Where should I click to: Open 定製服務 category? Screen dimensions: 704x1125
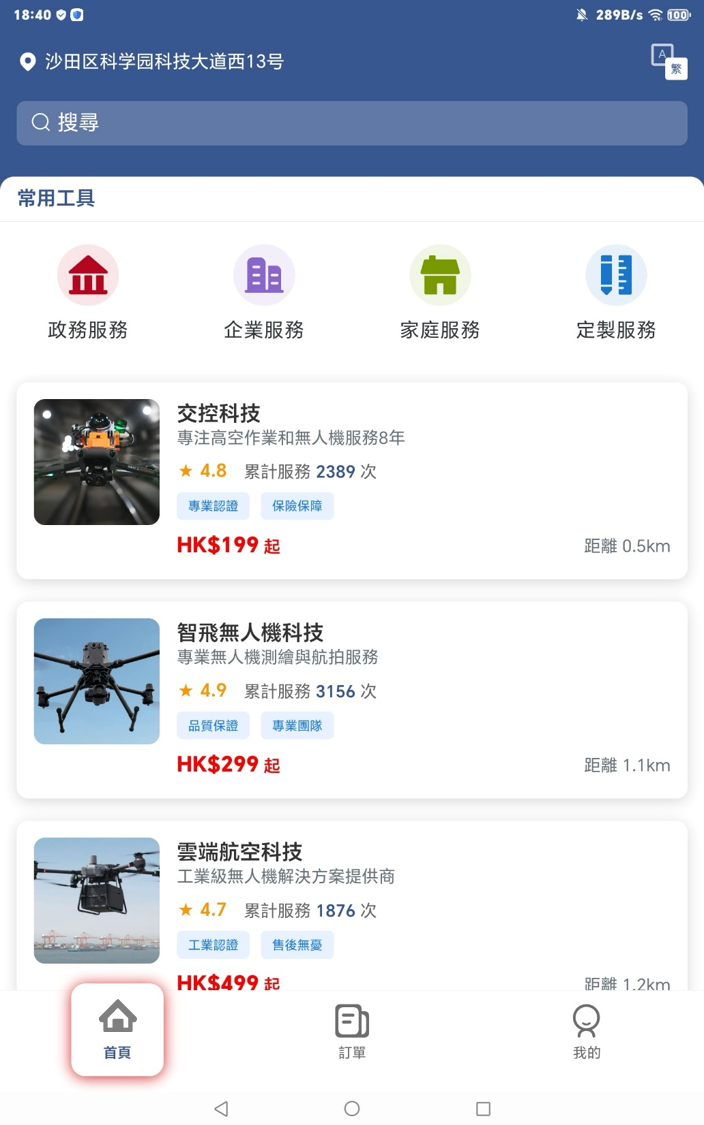coord(616,292)
